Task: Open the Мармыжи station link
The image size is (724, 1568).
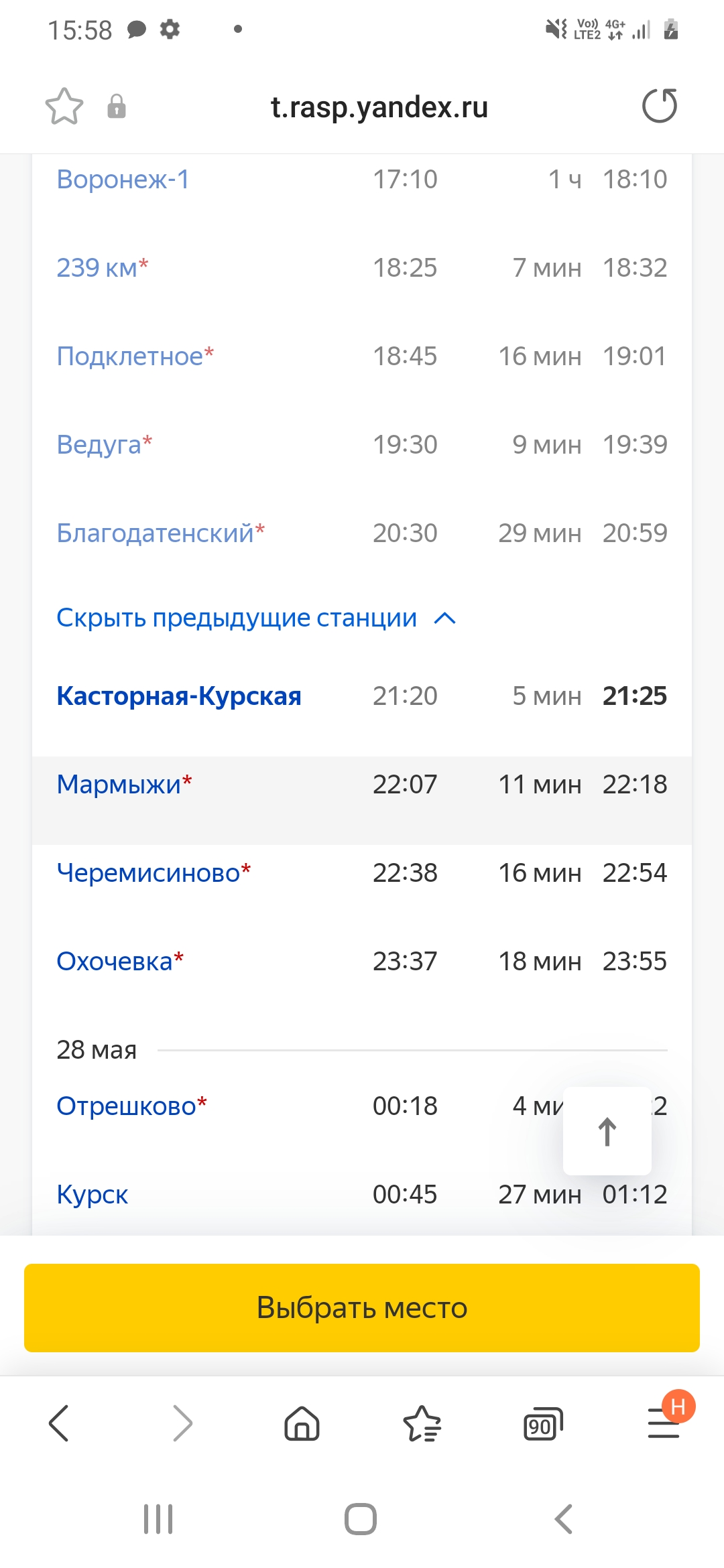Action: pyautogui.click(x=119, y=785)
